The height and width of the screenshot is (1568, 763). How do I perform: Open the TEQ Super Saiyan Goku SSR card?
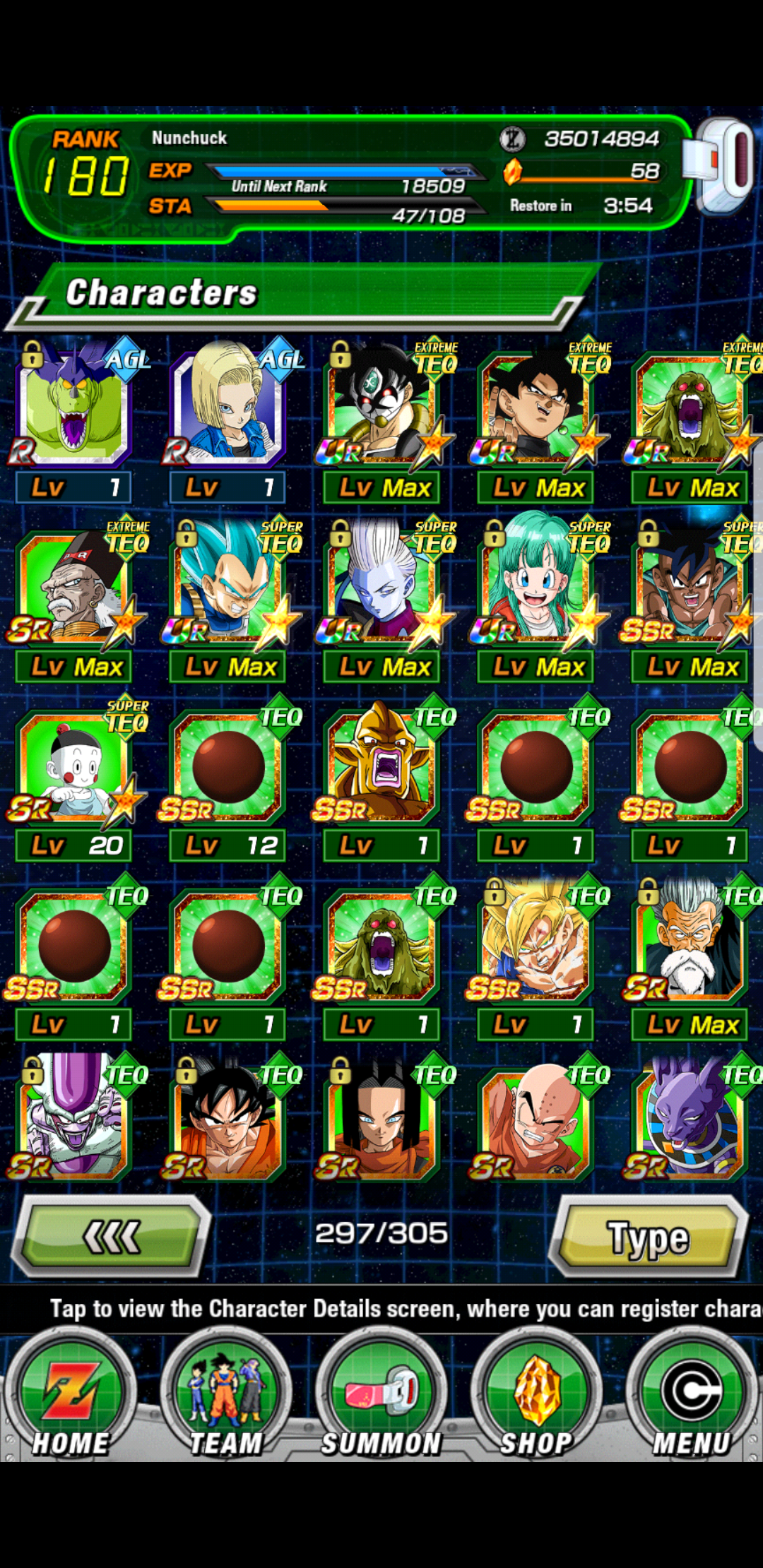536,957
